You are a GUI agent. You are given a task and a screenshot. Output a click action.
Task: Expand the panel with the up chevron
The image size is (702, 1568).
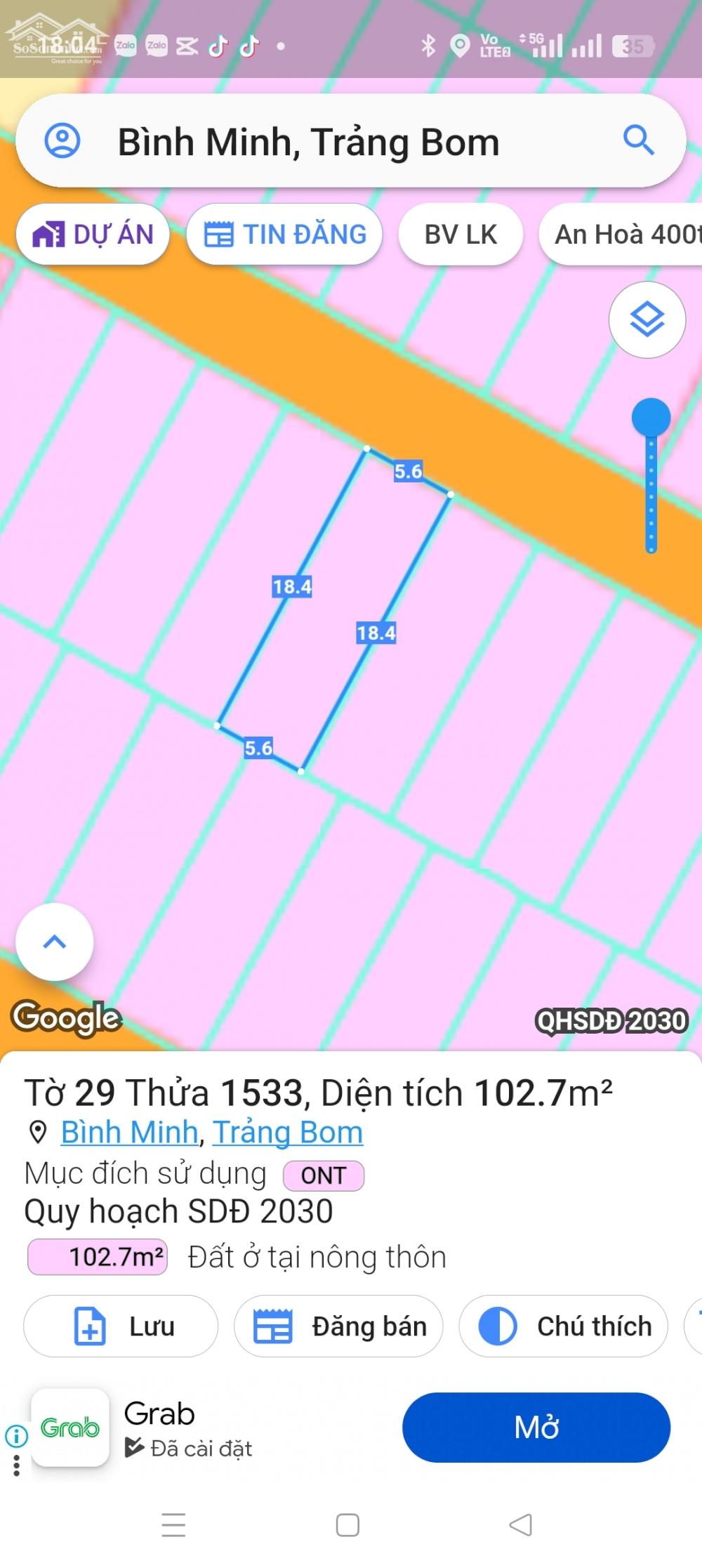55,942
